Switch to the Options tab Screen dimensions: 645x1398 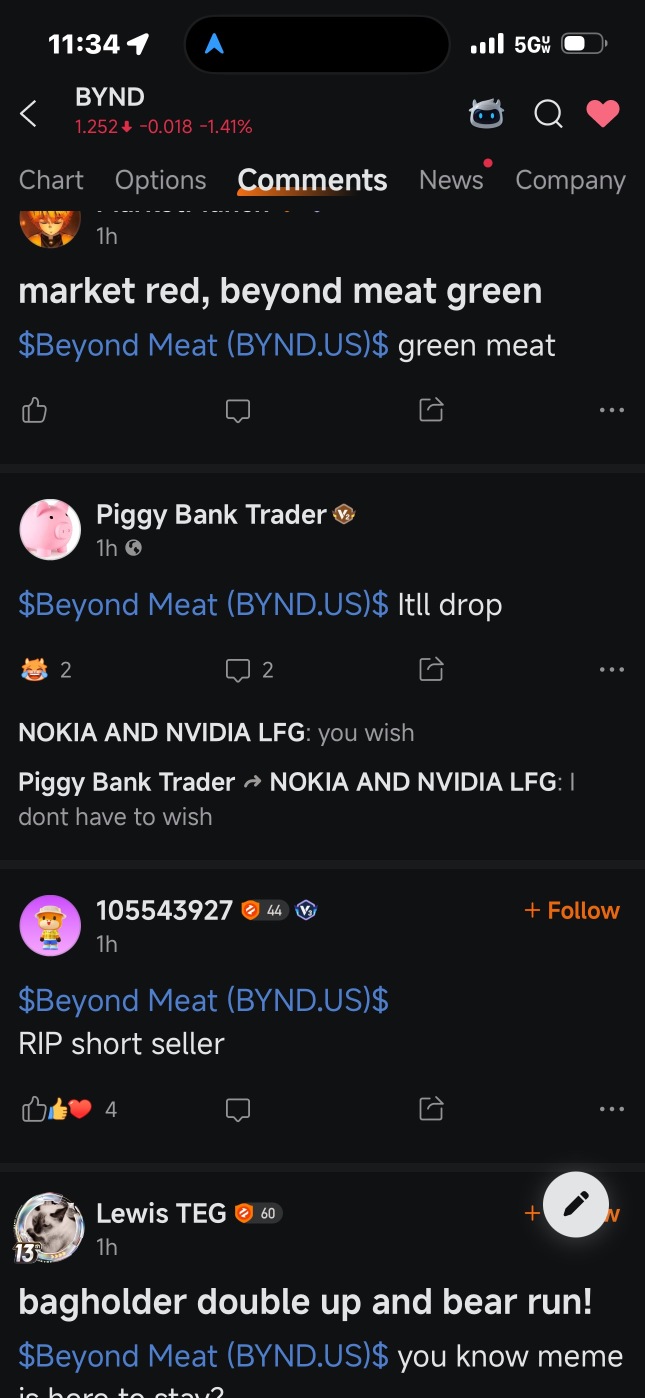[x=160, y=180]
